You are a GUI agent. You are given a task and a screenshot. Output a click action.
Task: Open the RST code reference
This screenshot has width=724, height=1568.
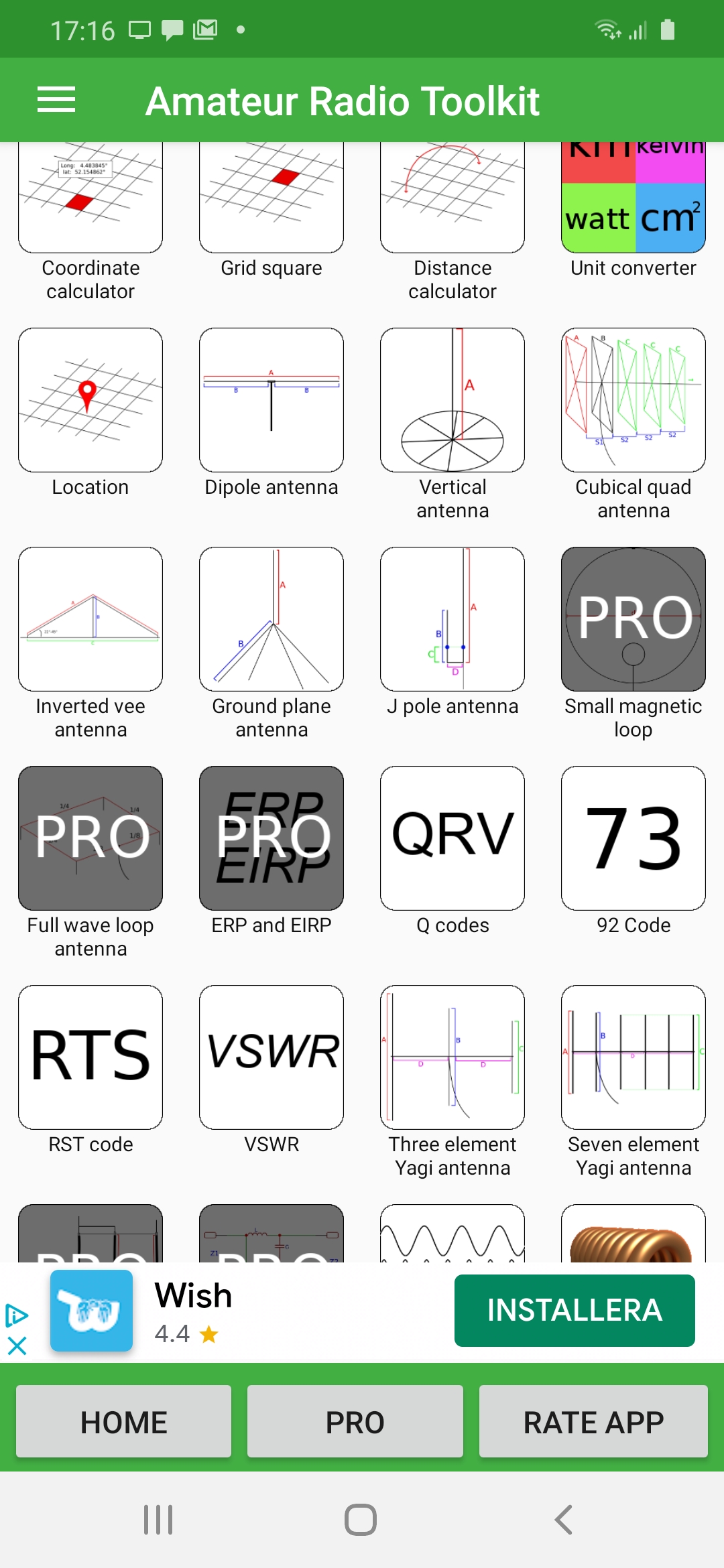point(90,1057)
